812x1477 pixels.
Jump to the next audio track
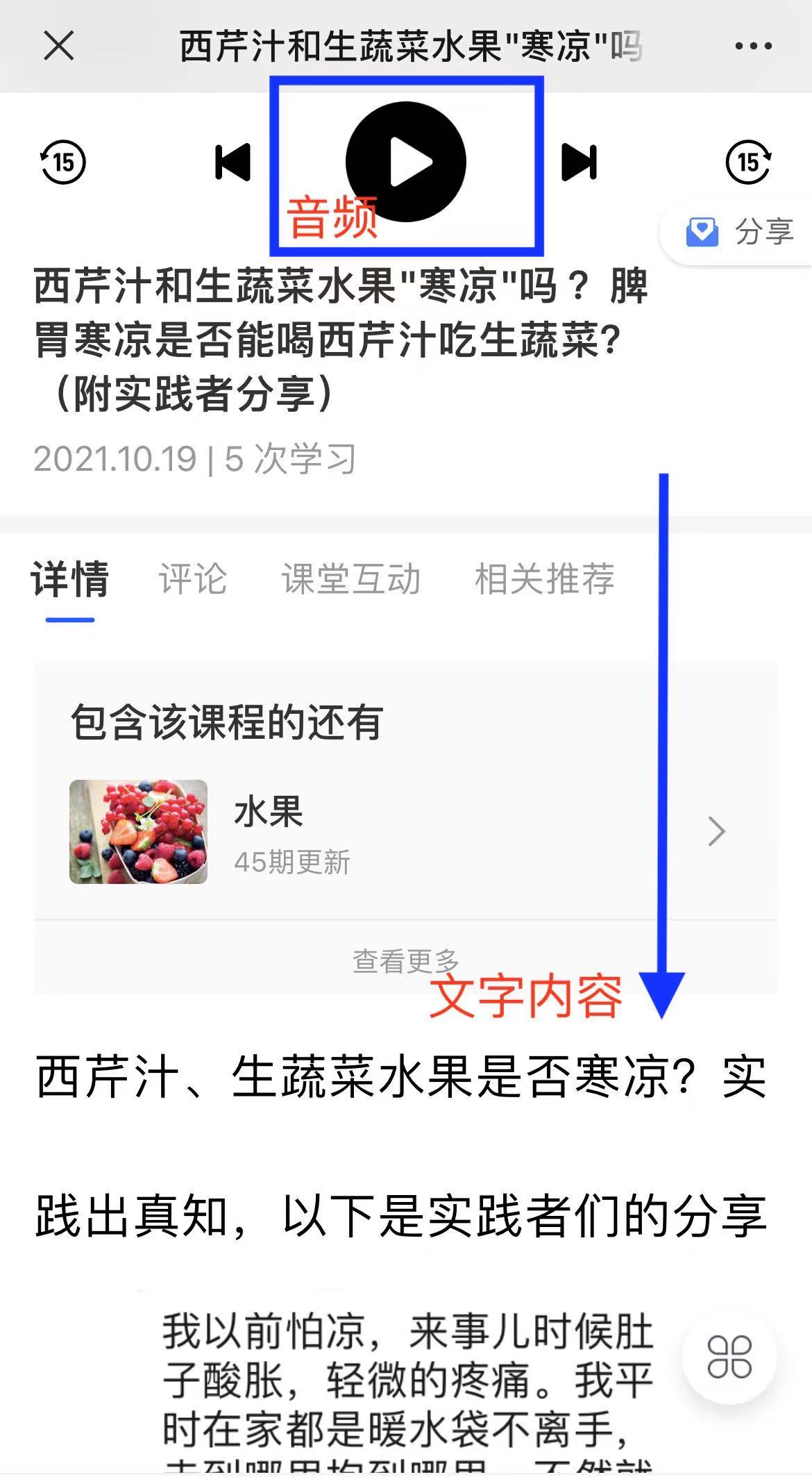click(x=579, y=162)
